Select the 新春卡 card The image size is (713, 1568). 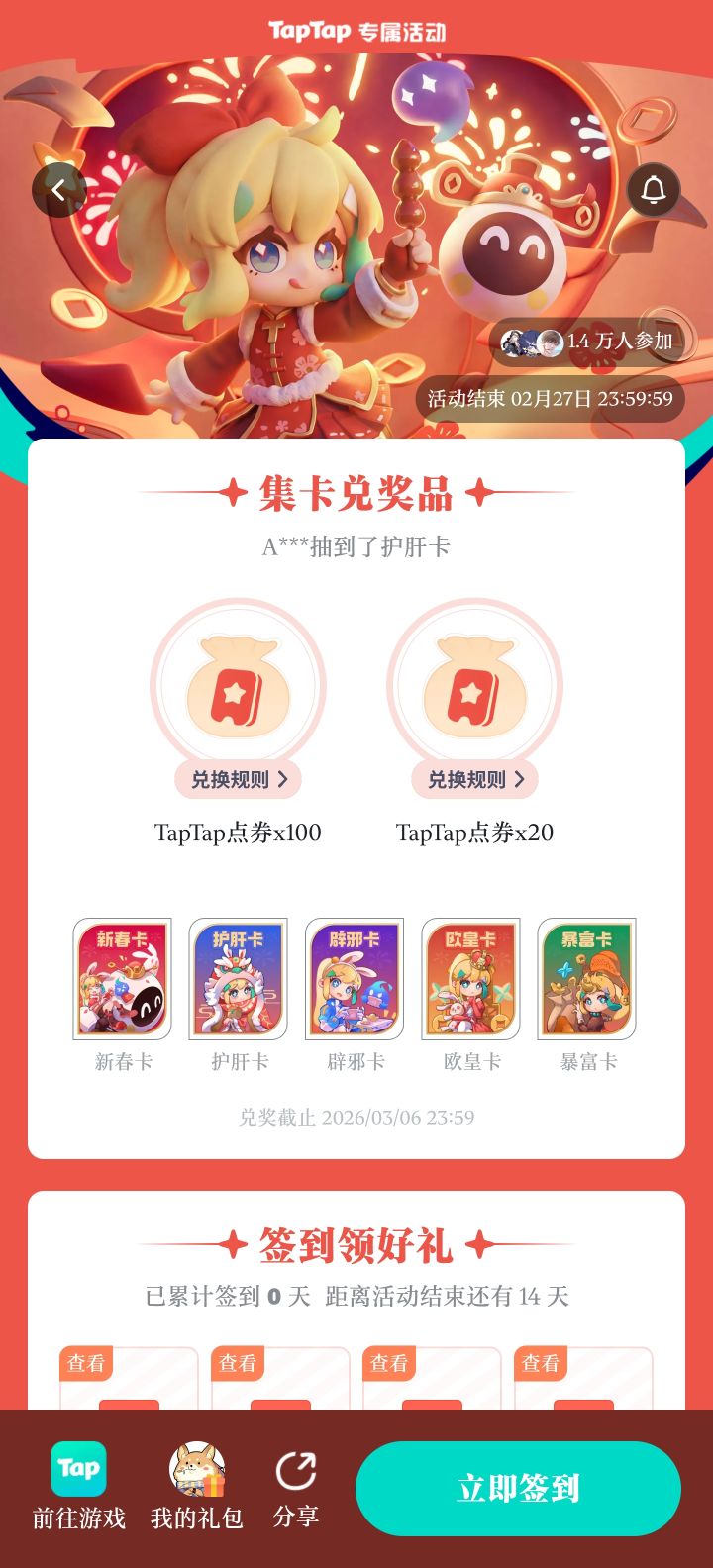pos(122,980)
